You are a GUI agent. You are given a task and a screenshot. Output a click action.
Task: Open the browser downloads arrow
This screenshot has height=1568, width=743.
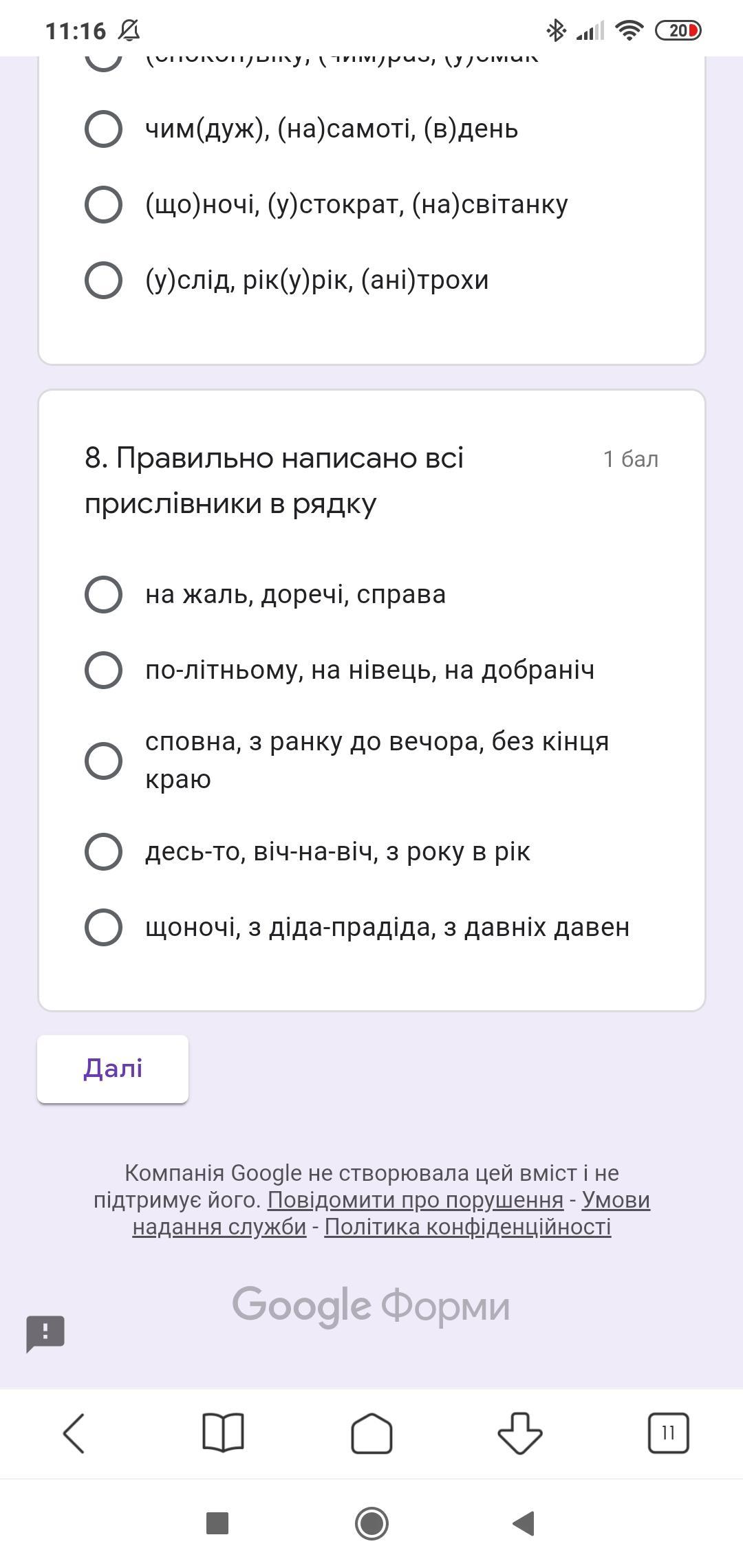[520, 1433]
